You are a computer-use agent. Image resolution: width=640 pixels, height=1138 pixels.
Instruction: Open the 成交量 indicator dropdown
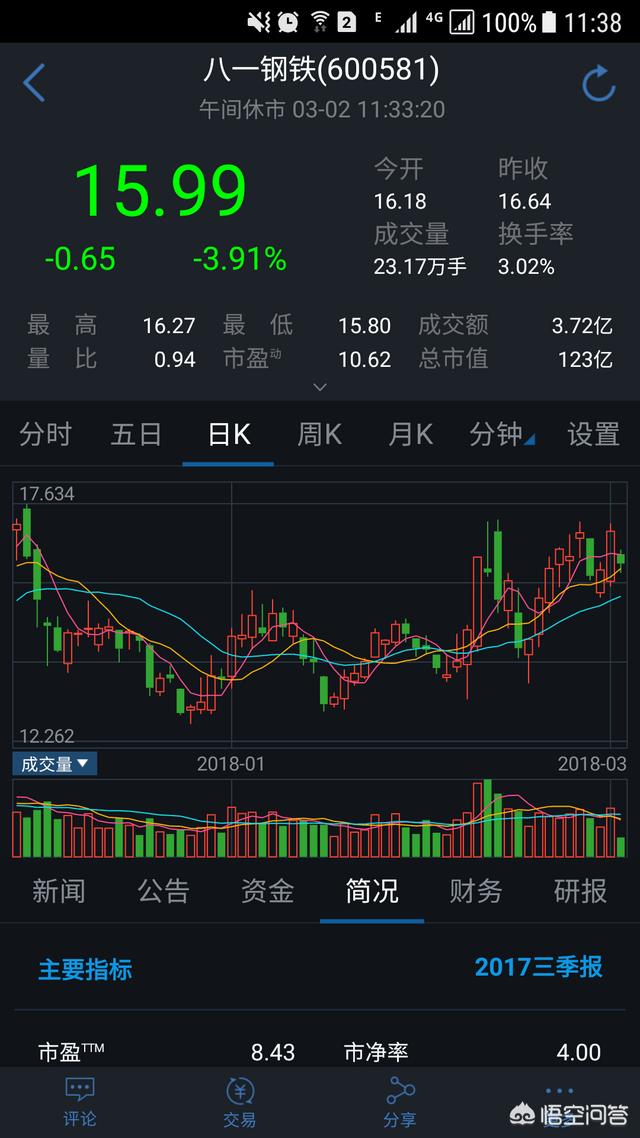point(55,765)
